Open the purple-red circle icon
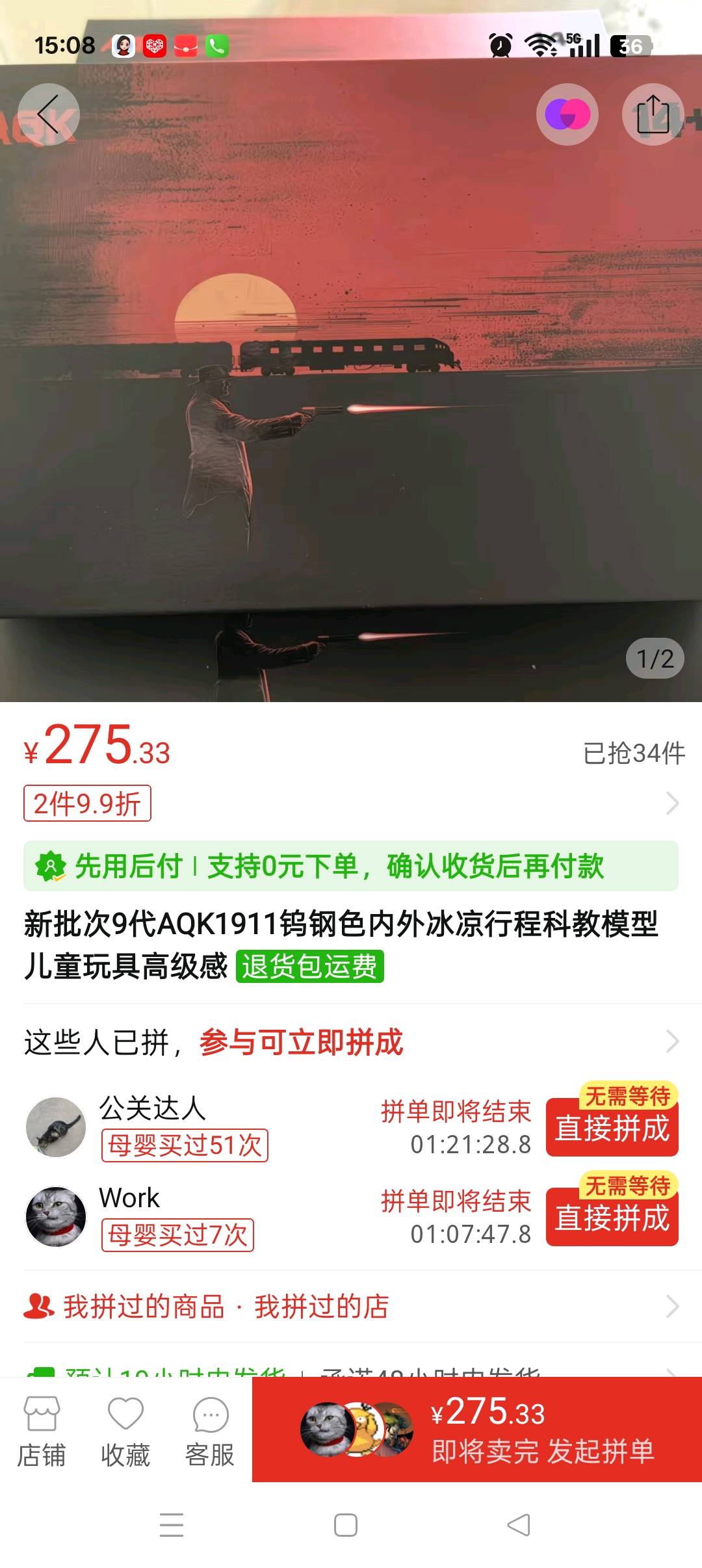Viewport: 702px width, 1568px height. pos(567,114)
